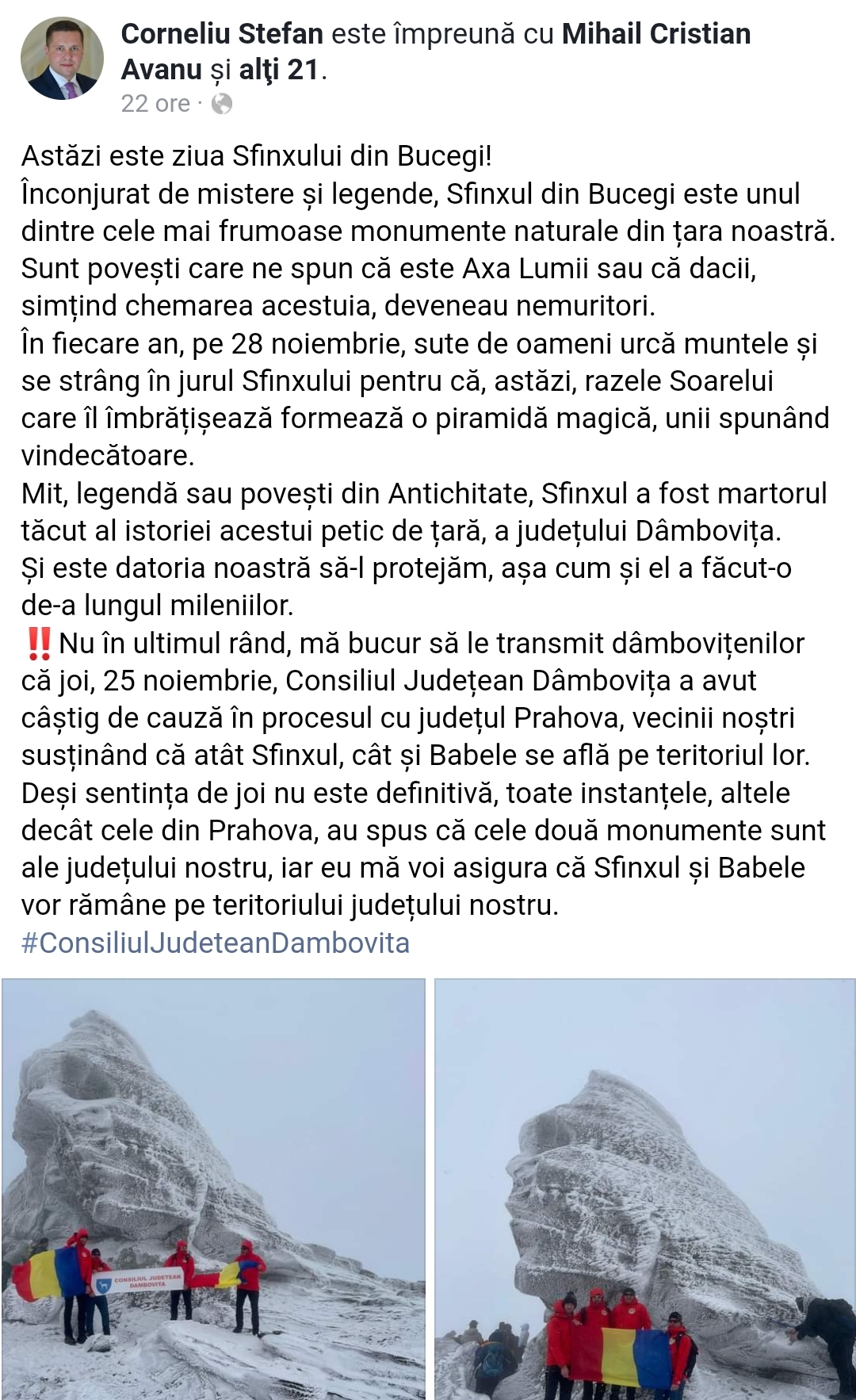
Task: Open Corneliu Stefan's profile name link
Action: [222, 34]
